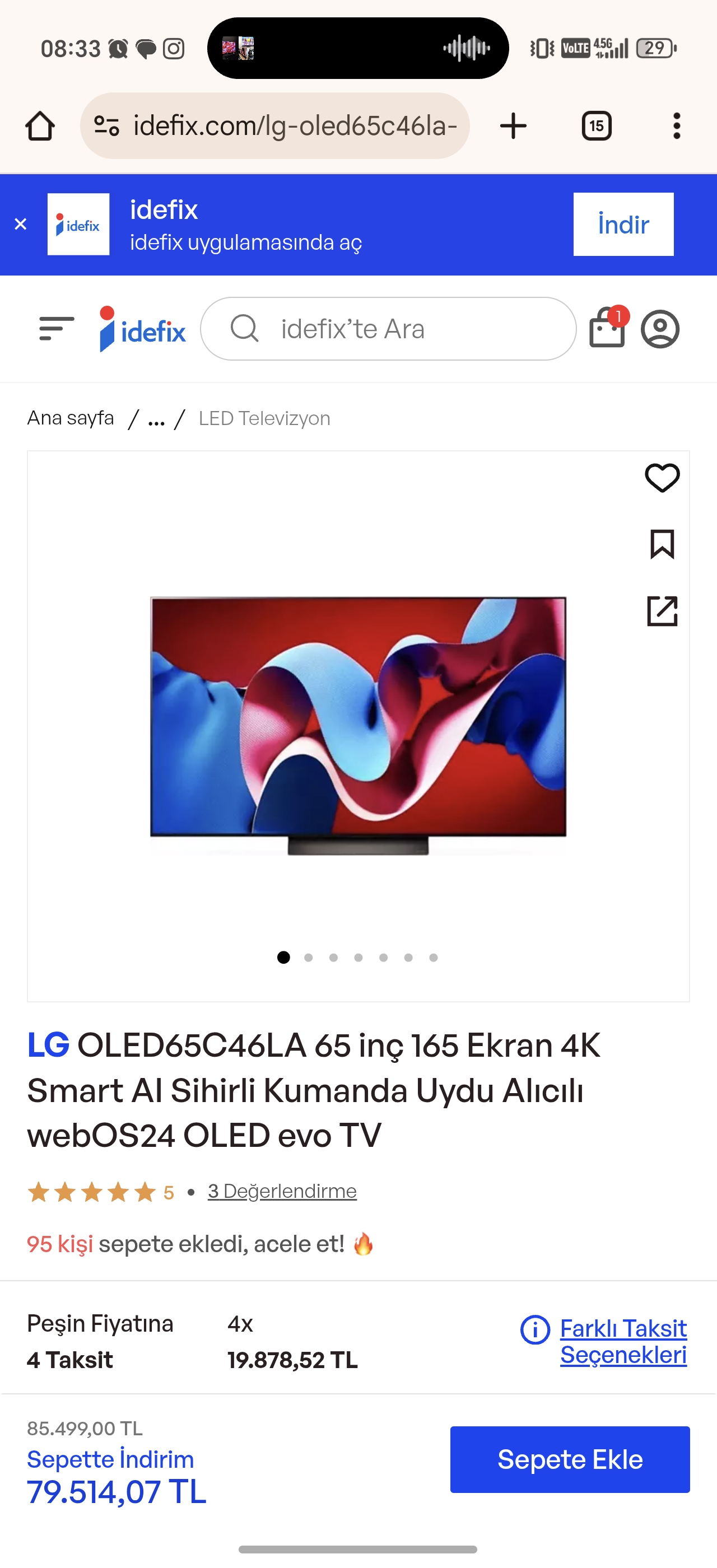Viewport: 717px width, 1568px height.
Task: Share the product page
Action: pyautogui.click(x=662, y=610)
